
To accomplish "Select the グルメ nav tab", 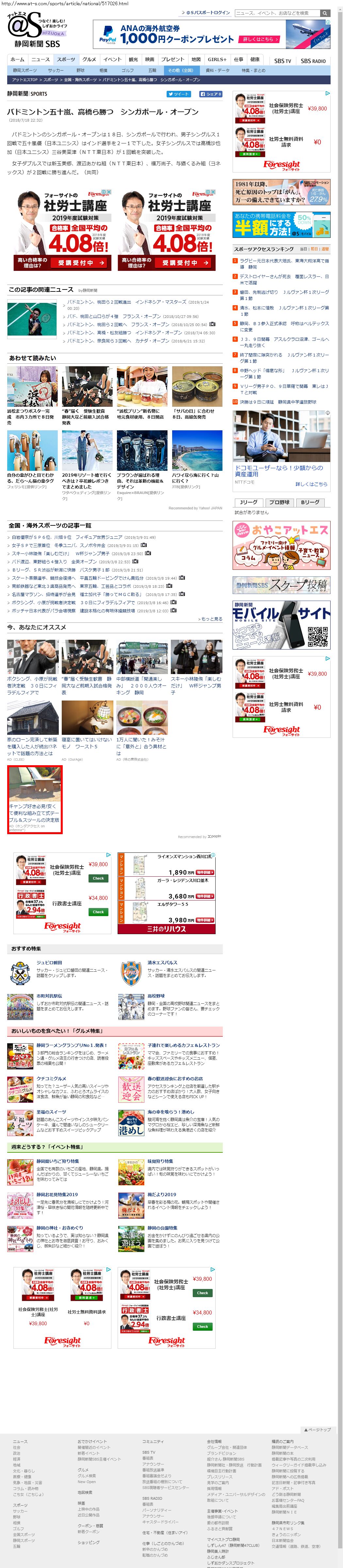I will 90,59.
